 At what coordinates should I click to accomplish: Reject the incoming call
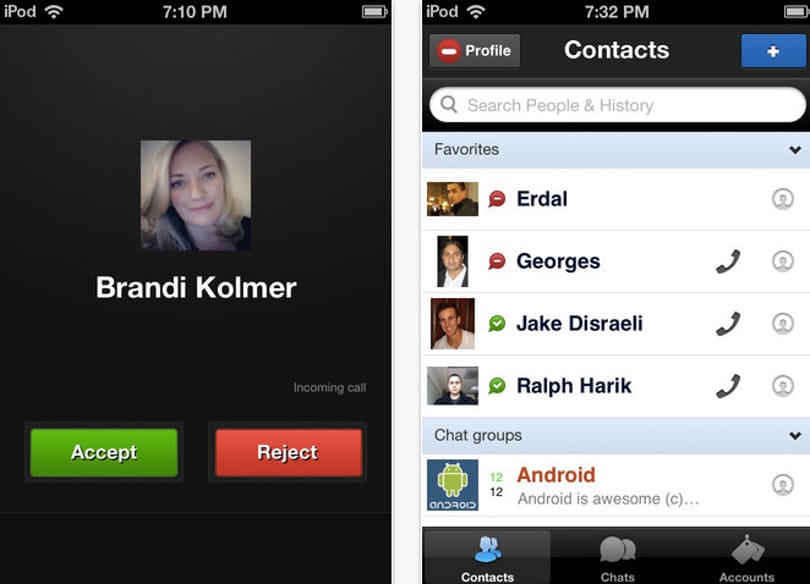[288, 452]
